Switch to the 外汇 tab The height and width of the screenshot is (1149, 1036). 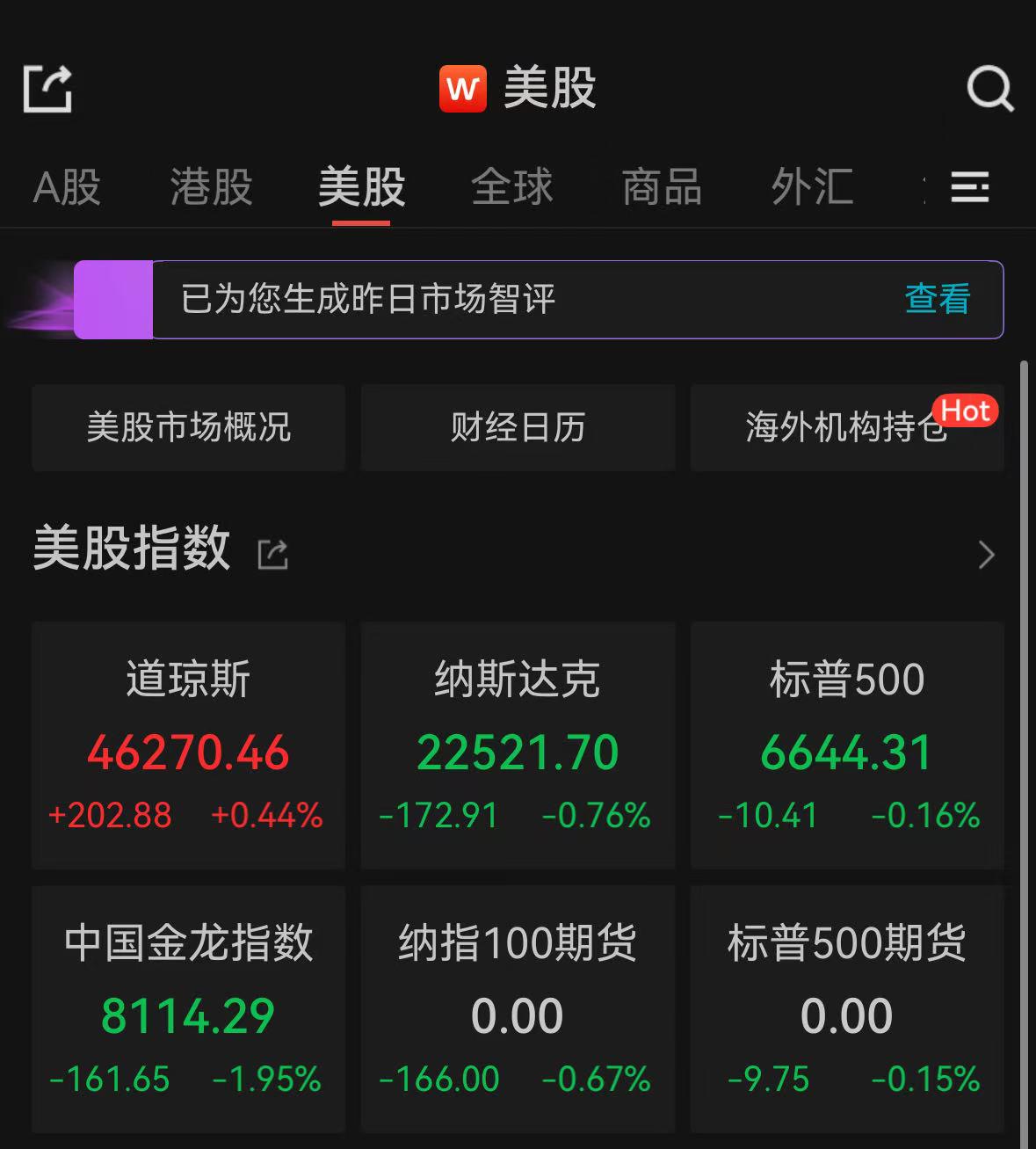(x=812, y=187)
